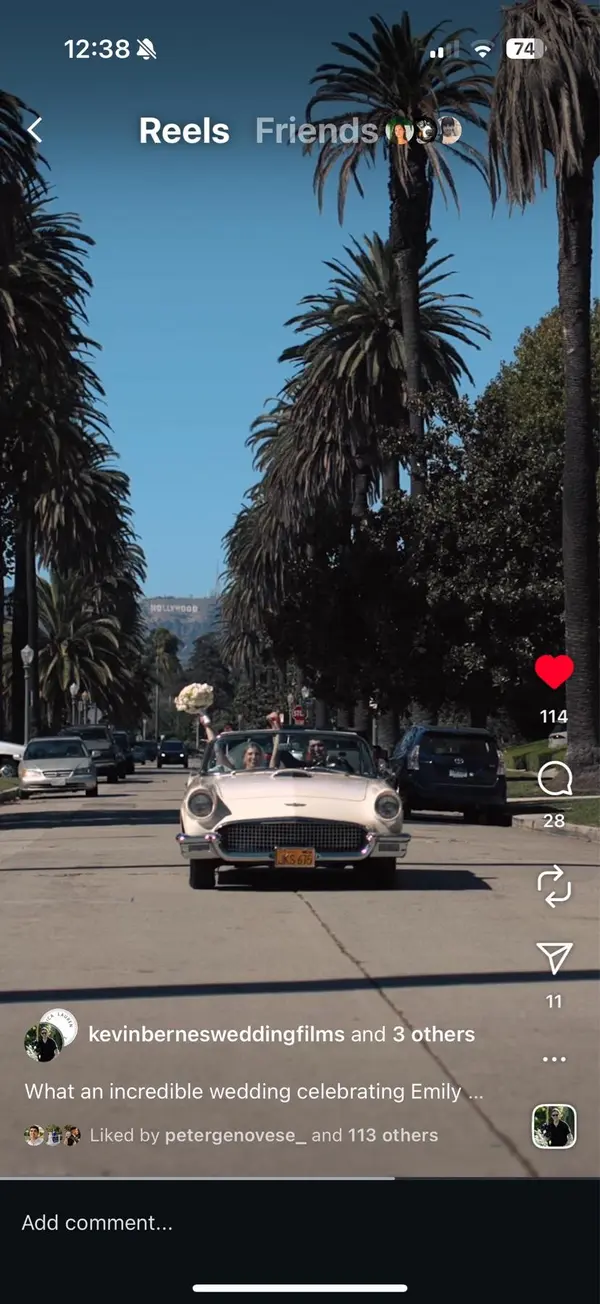Image resolution: width=600 pixels, height=1304 pixels.
Task: Open the reel's audio thumbnail
Action: [x=554, y=1126]
